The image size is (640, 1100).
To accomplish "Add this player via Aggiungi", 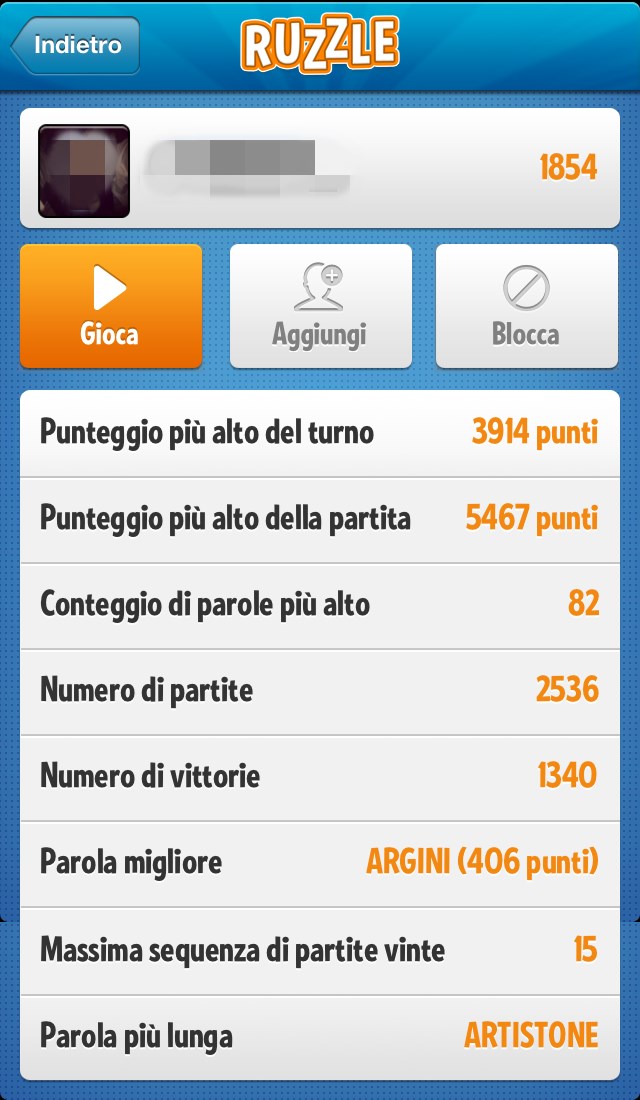I will pos(321,306).
